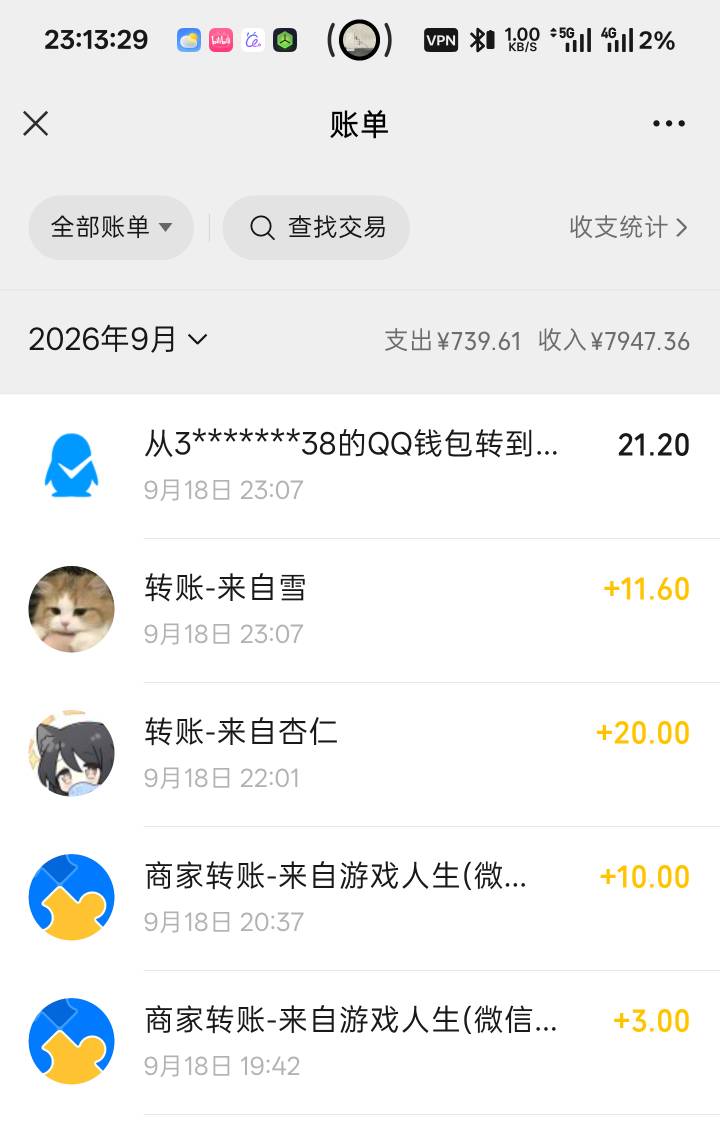Change the month from 2026年9月
Screen dimensions: 720x1123
coord(118,339)
